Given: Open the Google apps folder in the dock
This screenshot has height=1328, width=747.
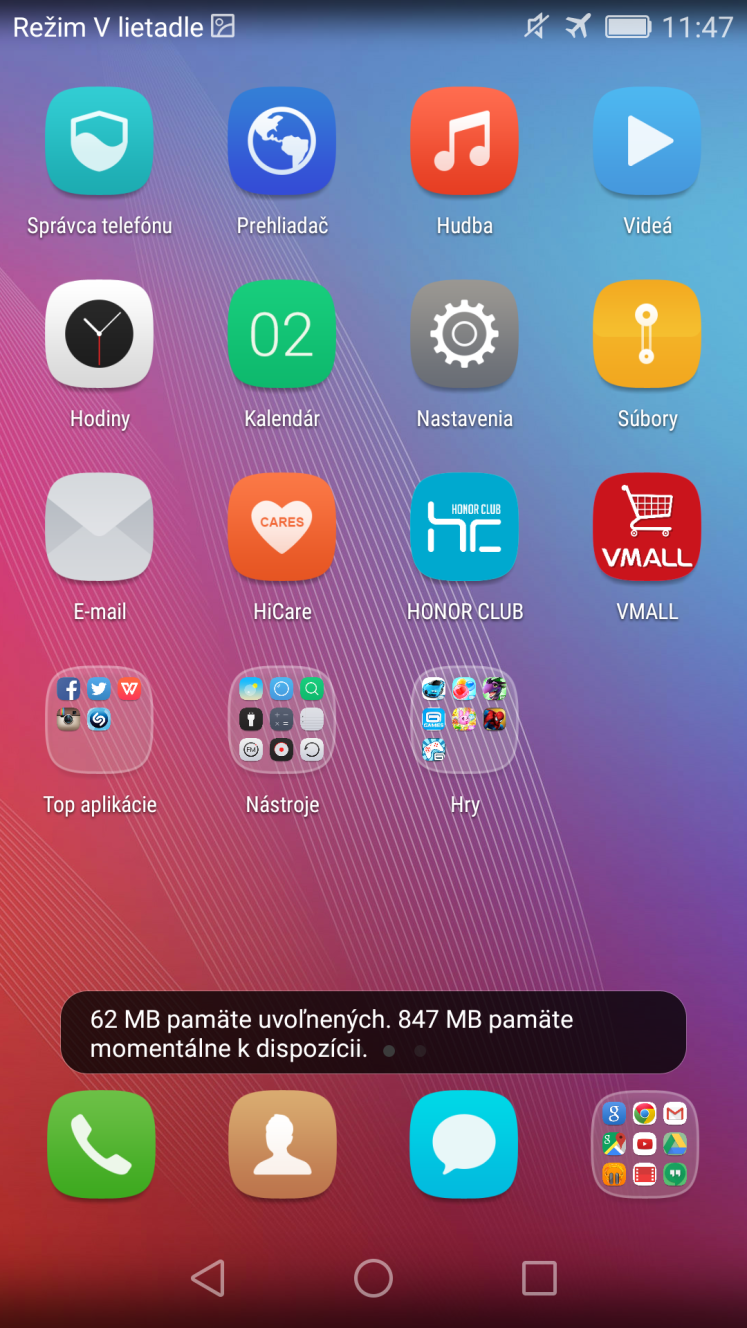Looking at the screenshot, I should pos(645,1144).
